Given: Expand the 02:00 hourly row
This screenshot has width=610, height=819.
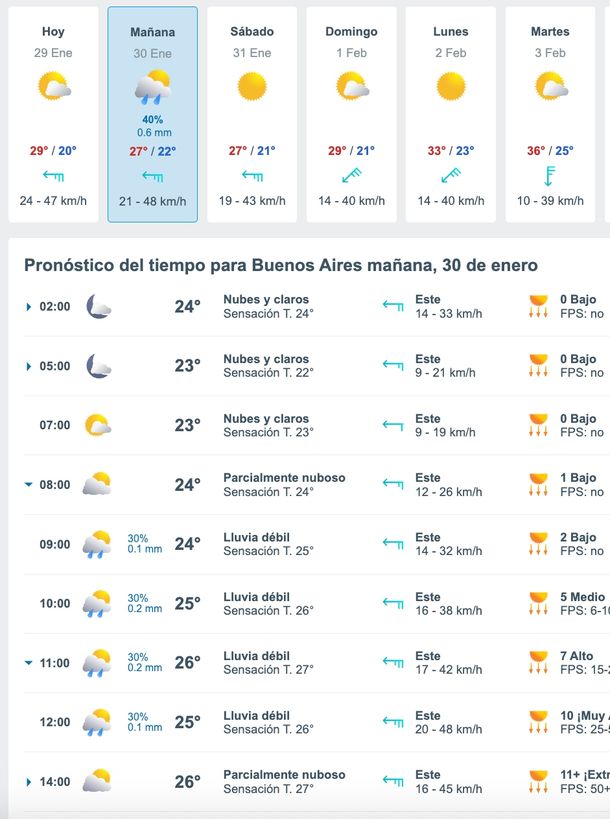Looking at the screenshot, I should click(29, 307).
